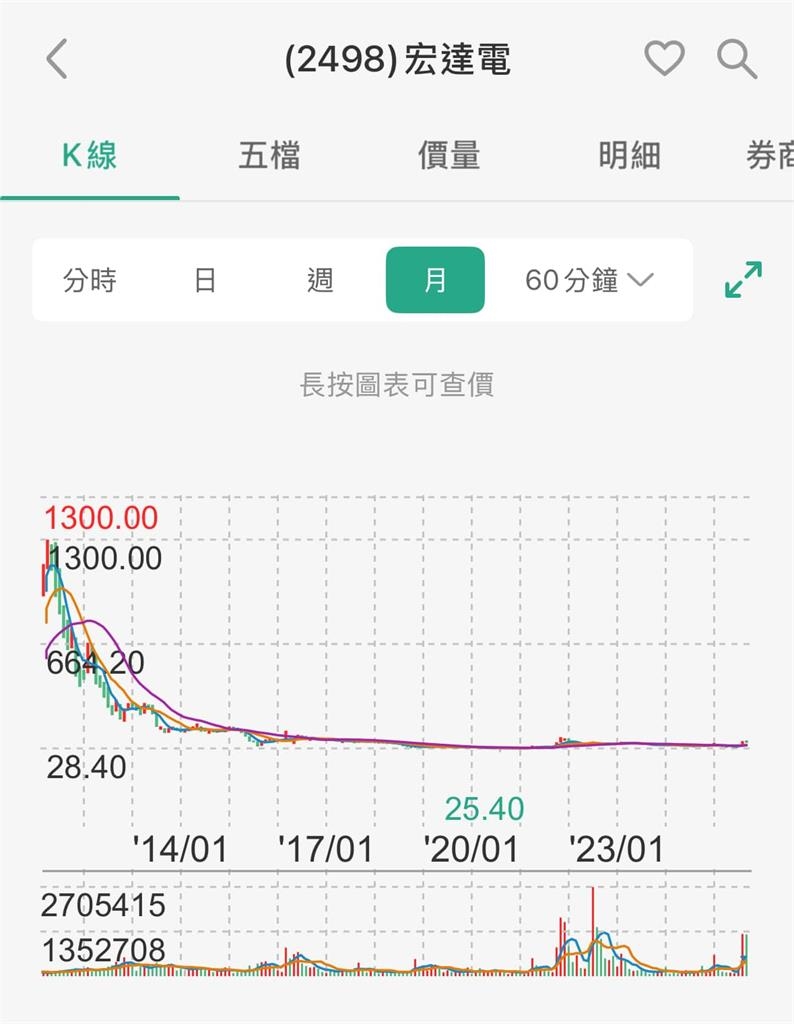This screenshot has width=794, height=1024.
Task: Enable 週 weekly chart view
Action: coord(322,281)
